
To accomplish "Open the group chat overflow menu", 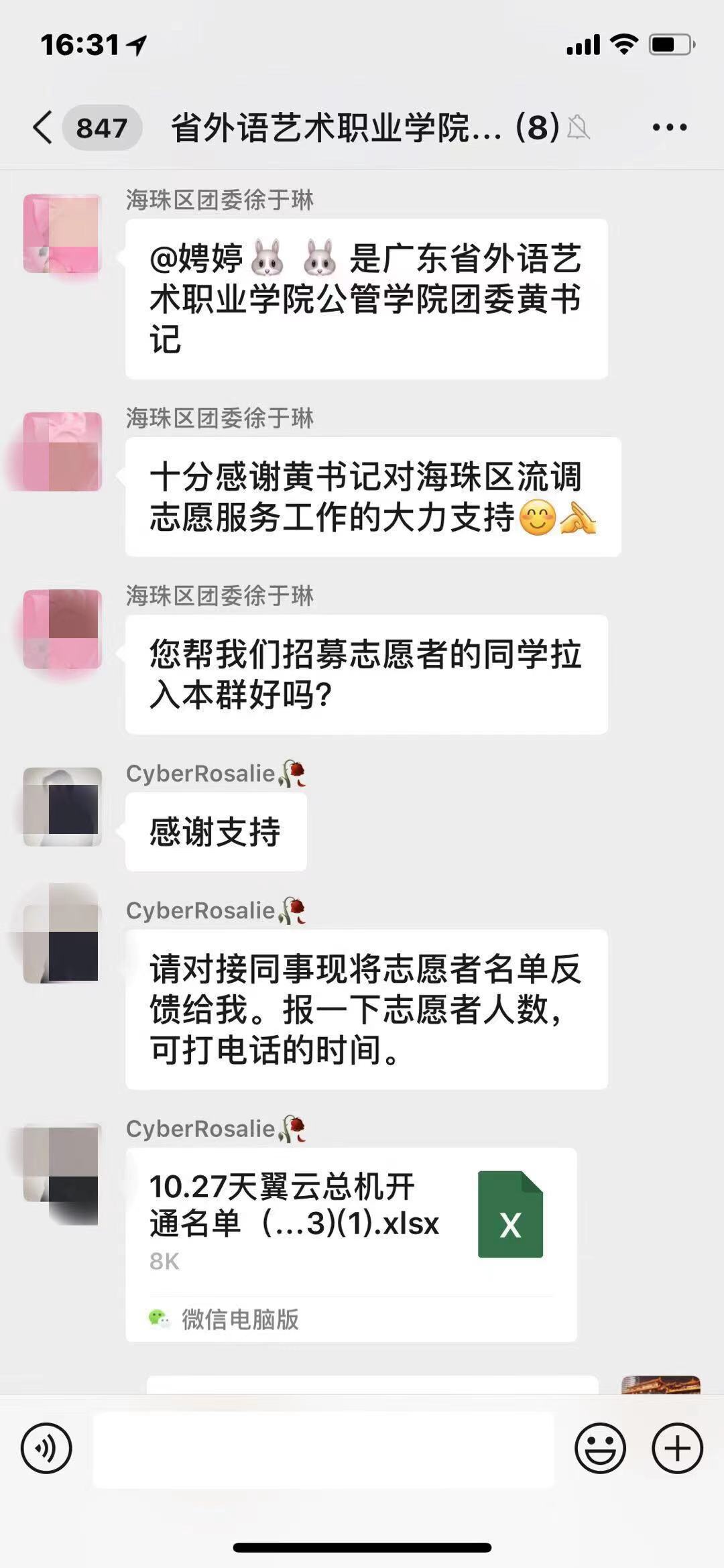I will (x=670, y=127).
